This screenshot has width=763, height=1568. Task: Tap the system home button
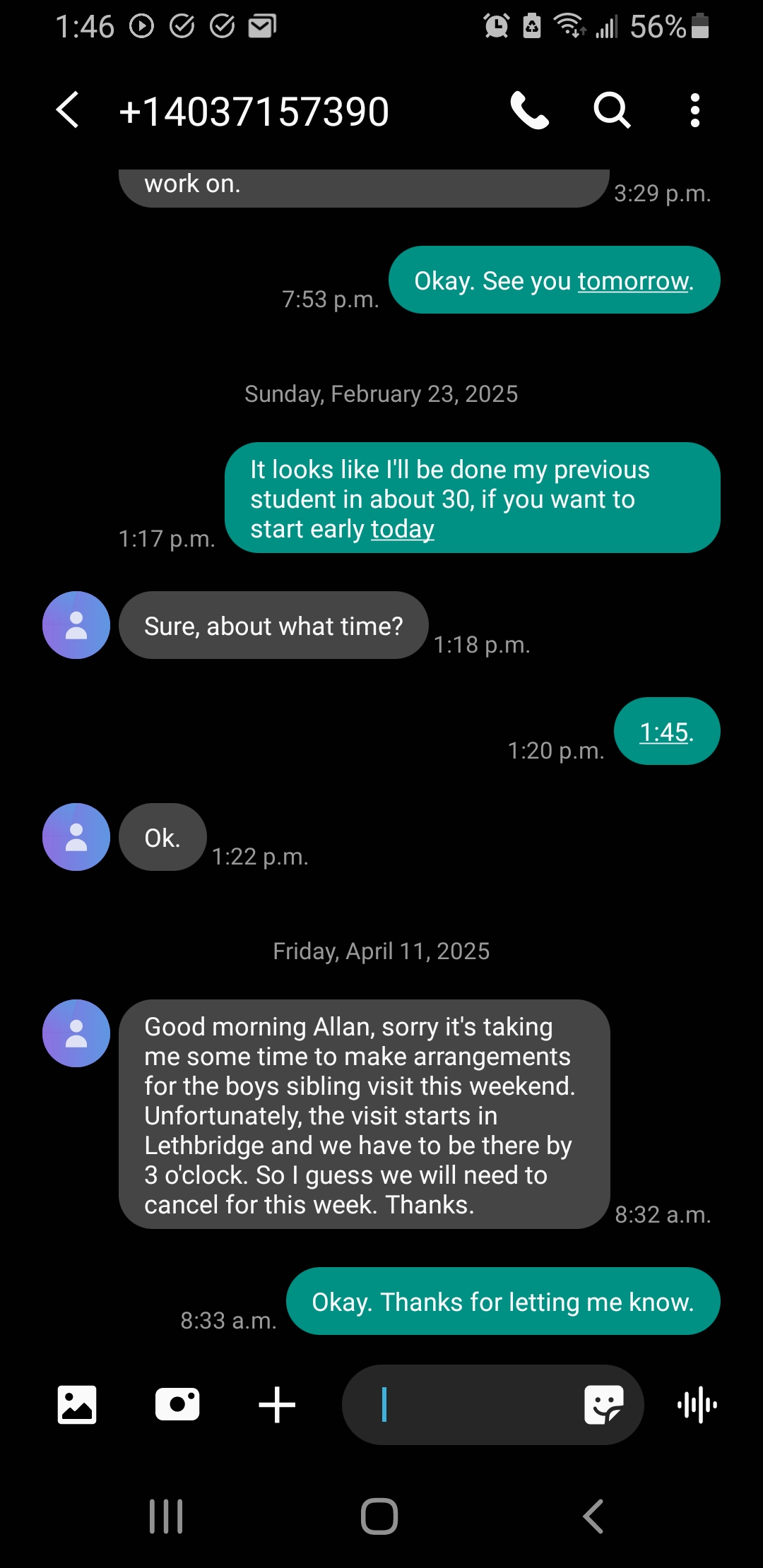(x=379, y=1516)
